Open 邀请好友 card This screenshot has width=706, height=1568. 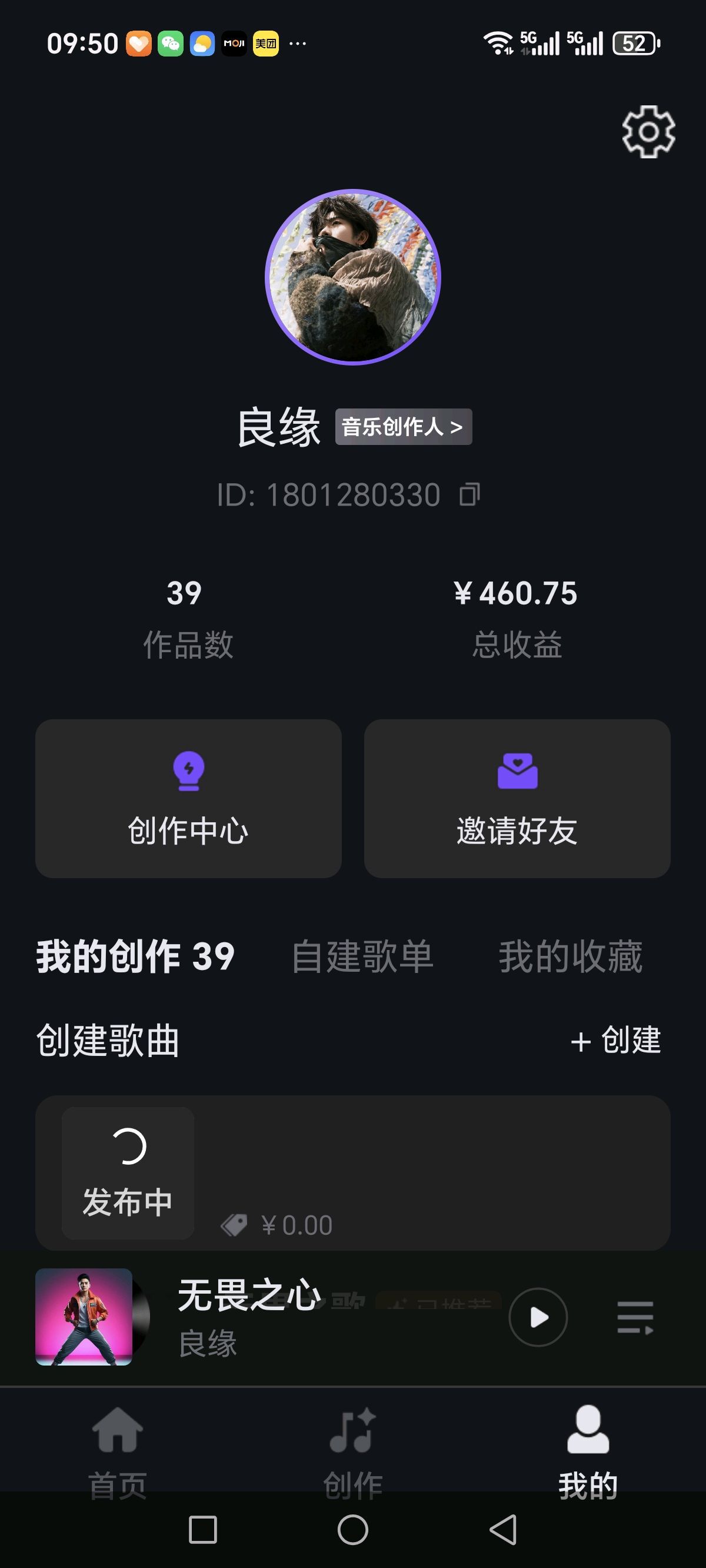(x=517, y=798)
